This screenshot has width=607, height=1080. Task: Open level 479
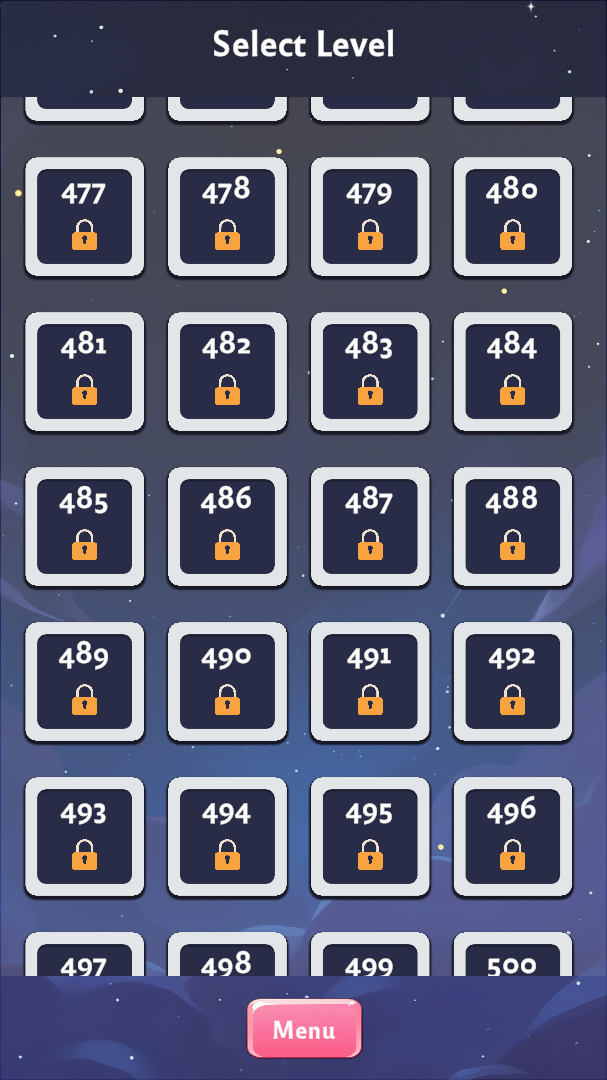point(370,217)
